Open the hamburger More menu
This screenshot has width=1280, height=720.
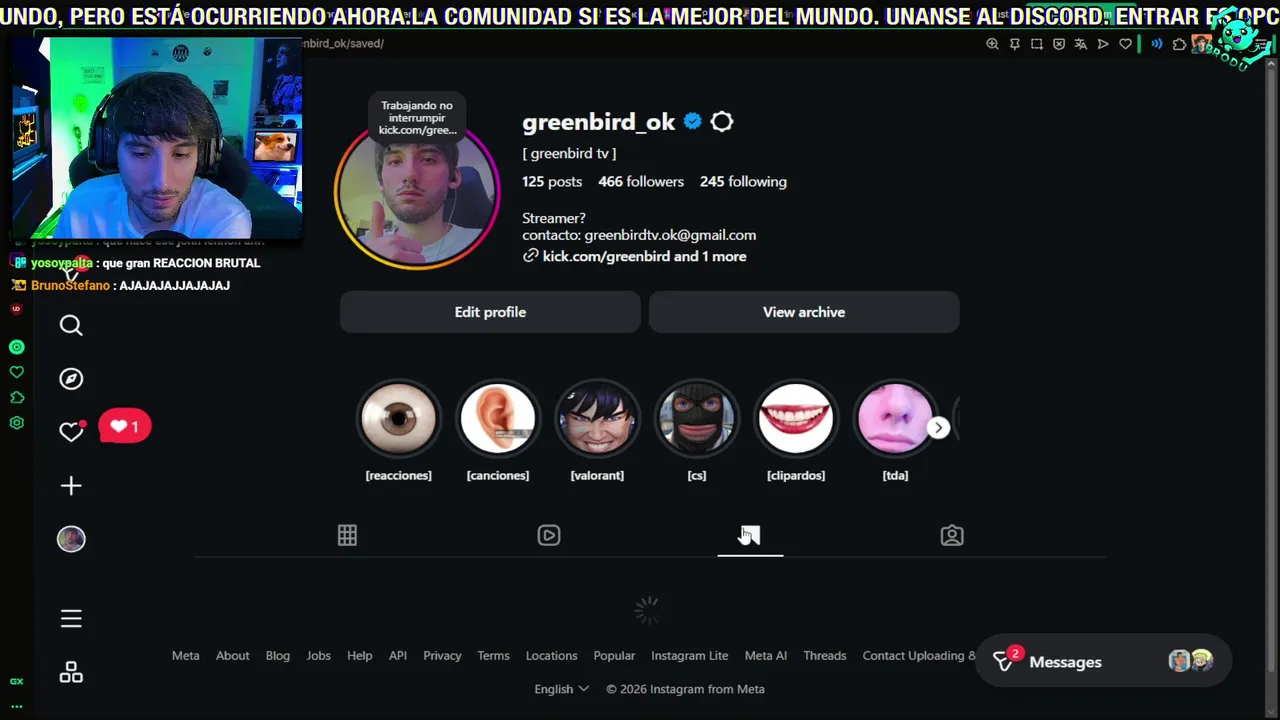point(71,618)
